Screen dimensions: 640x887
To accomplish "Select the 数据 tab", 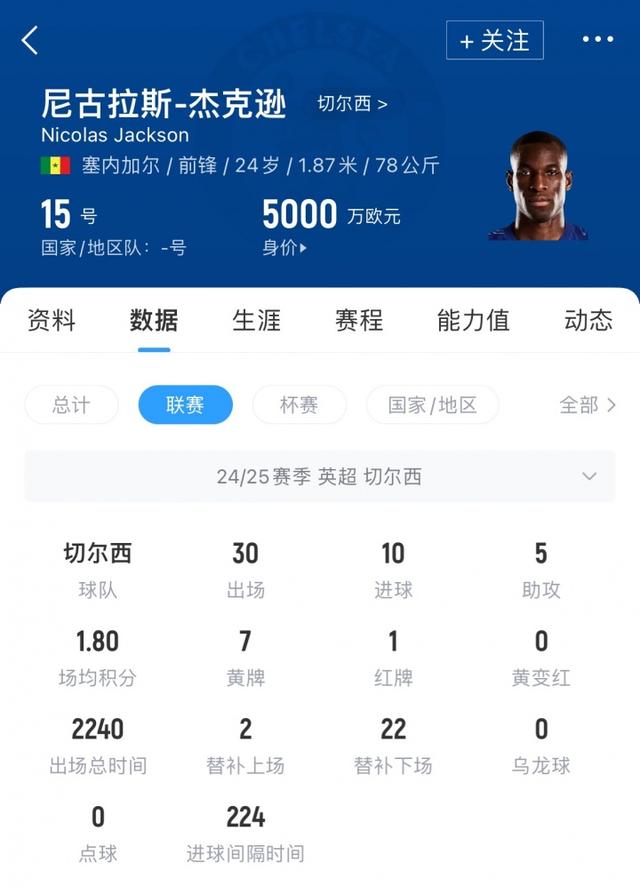I will [154, 320].
